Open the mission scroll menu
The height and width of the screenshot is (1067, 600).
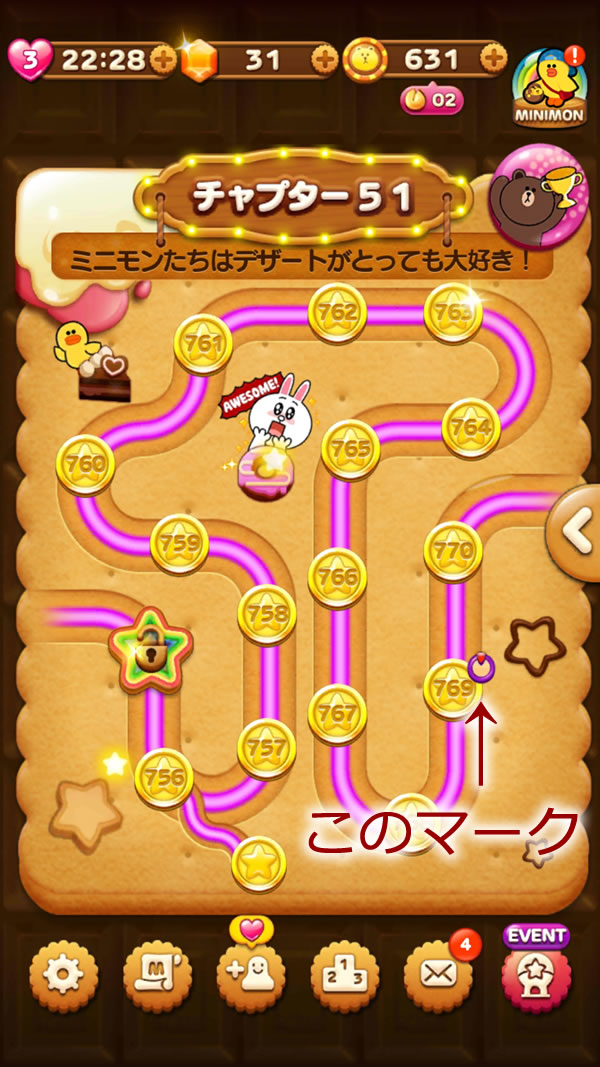tap(157, 976)
